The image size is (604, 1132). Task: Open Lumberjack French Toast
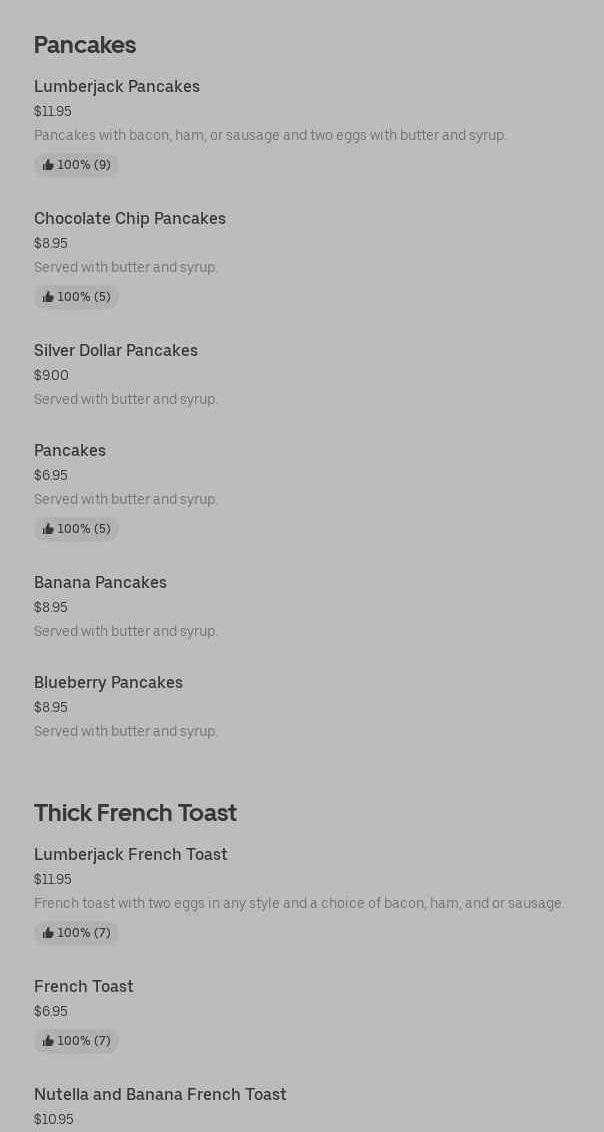coord(131,855)
